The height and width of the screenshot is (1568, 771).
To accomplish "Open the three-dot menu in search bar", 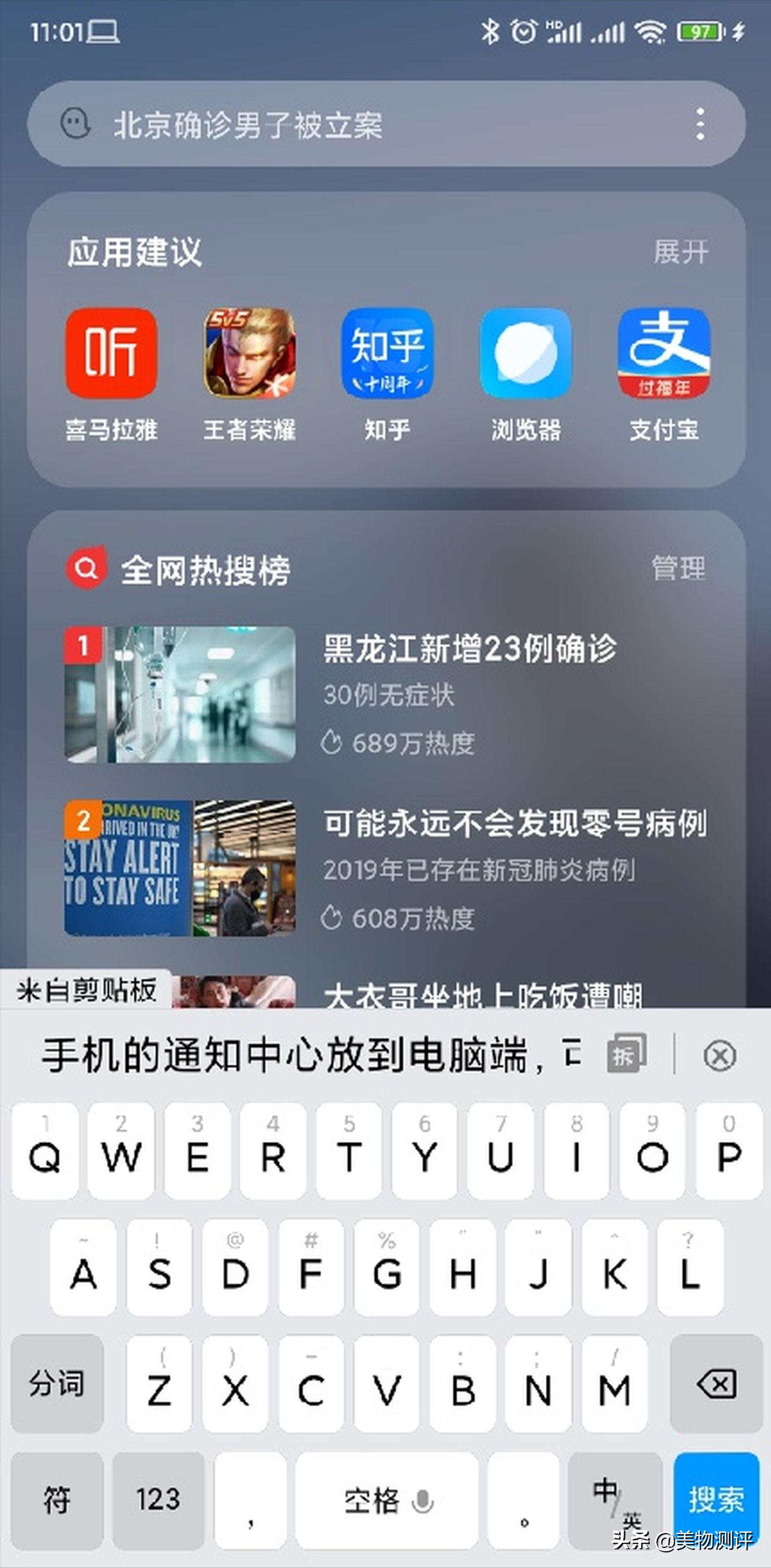I will point(700,124).
